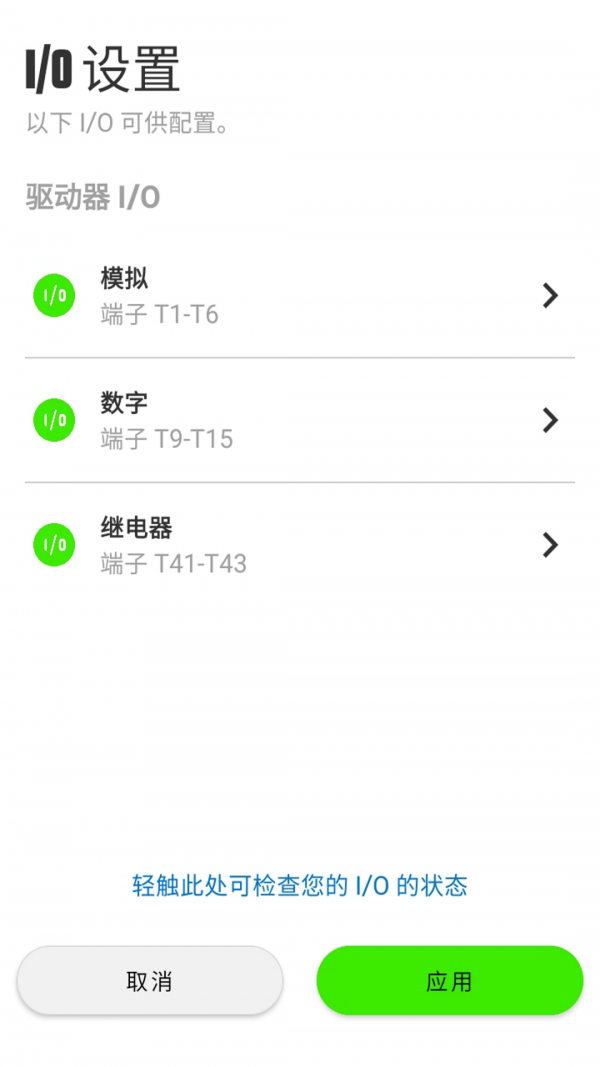This screenshot has width=600, height=1067.
Task: Tap the 取消 button
Action: (x=150, y=981)
